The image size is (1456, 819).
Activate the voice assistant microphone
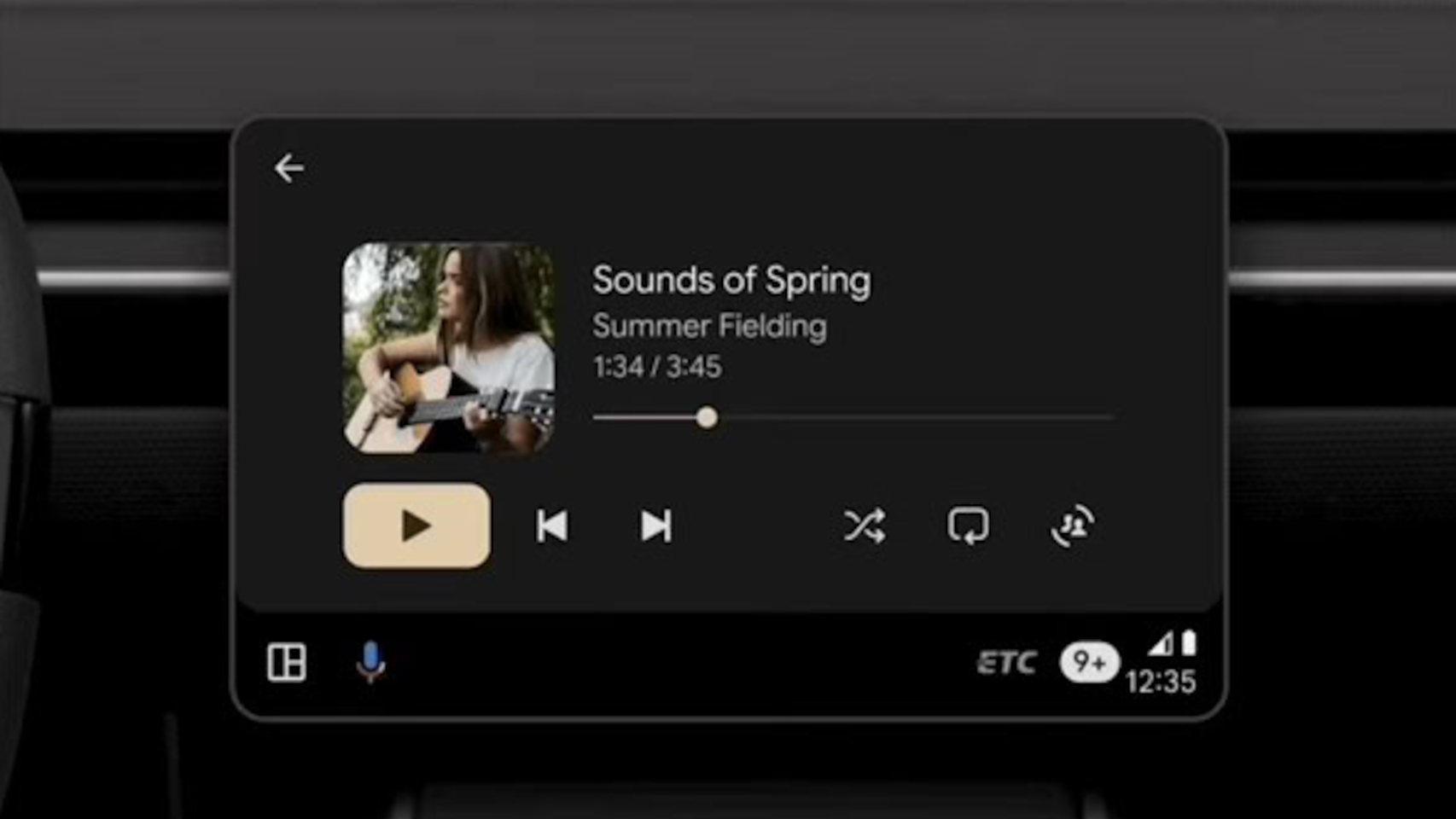click(370, 662)
